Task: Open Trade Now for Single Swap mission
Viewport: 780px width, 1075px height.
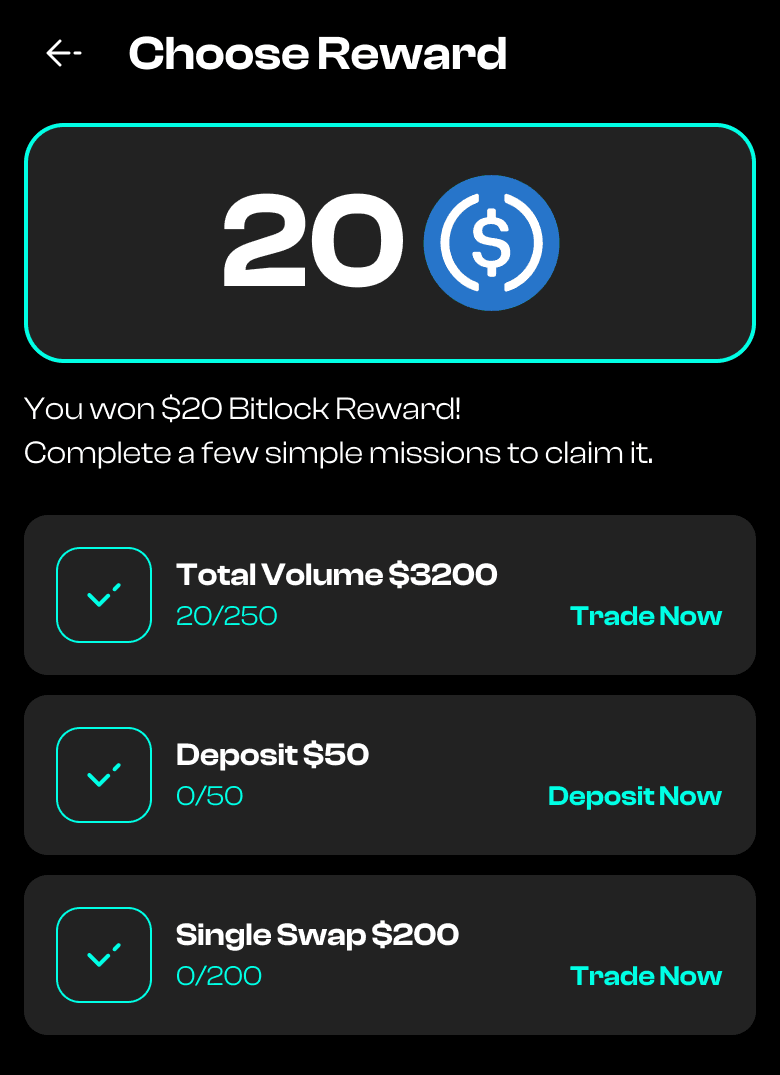Action: (x=645, y=976)
